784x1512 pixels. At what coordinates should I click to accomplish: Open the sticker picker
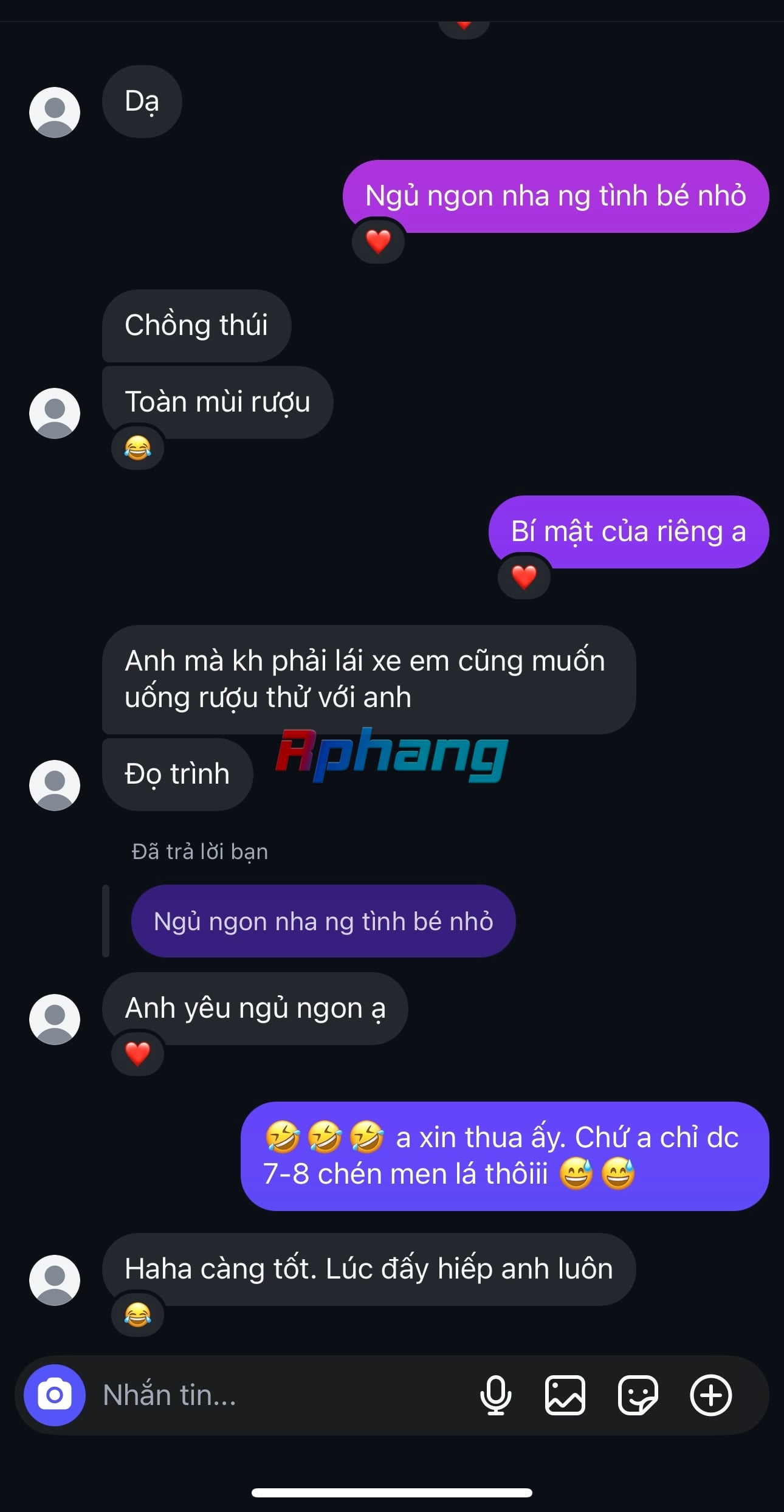point(638,1395)
